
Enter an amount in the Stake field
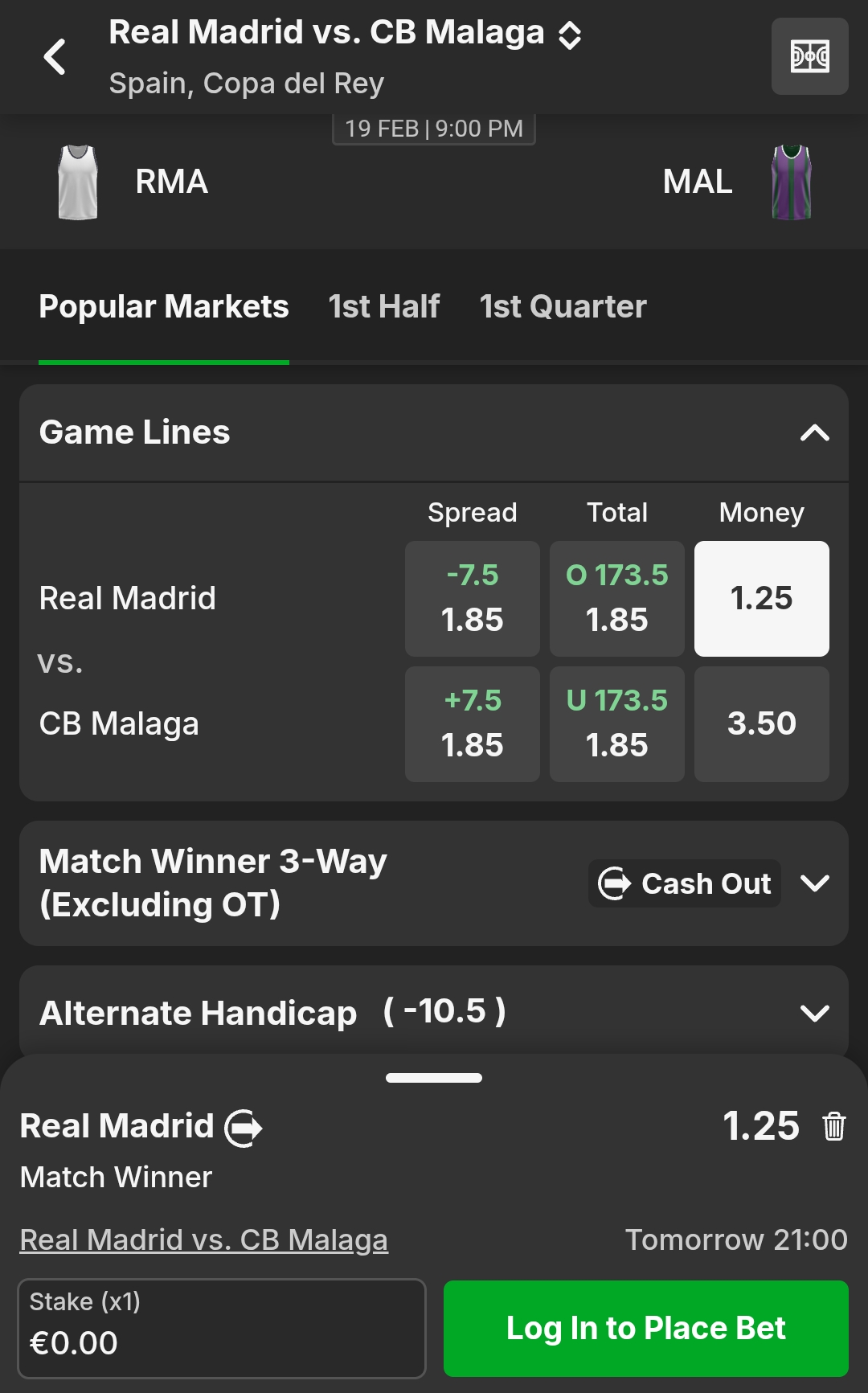(x=221, y=1327)
